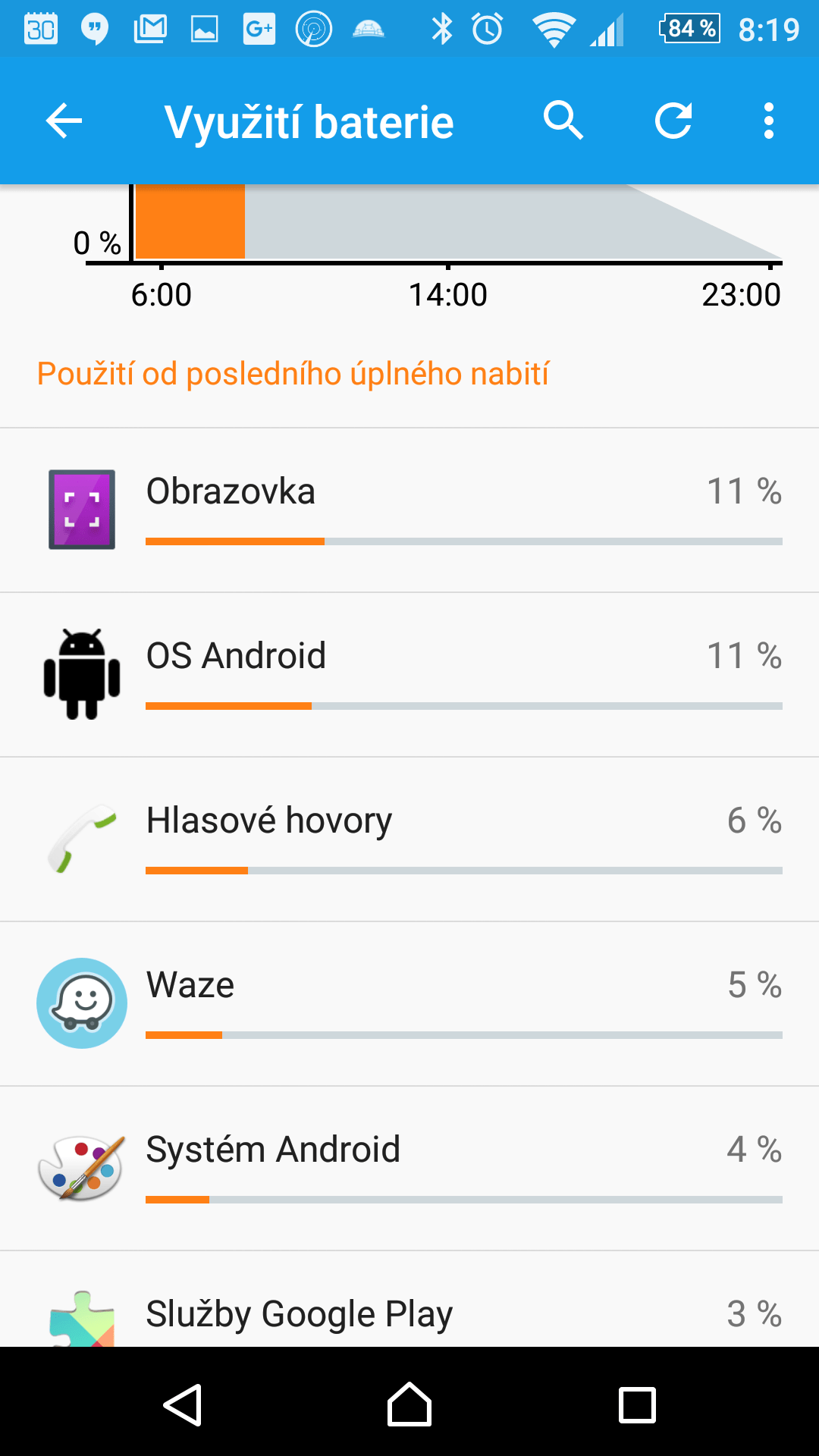Screen dimensions: 819x1456
Task: Open battery history graph details
Action: pos(455,227)
